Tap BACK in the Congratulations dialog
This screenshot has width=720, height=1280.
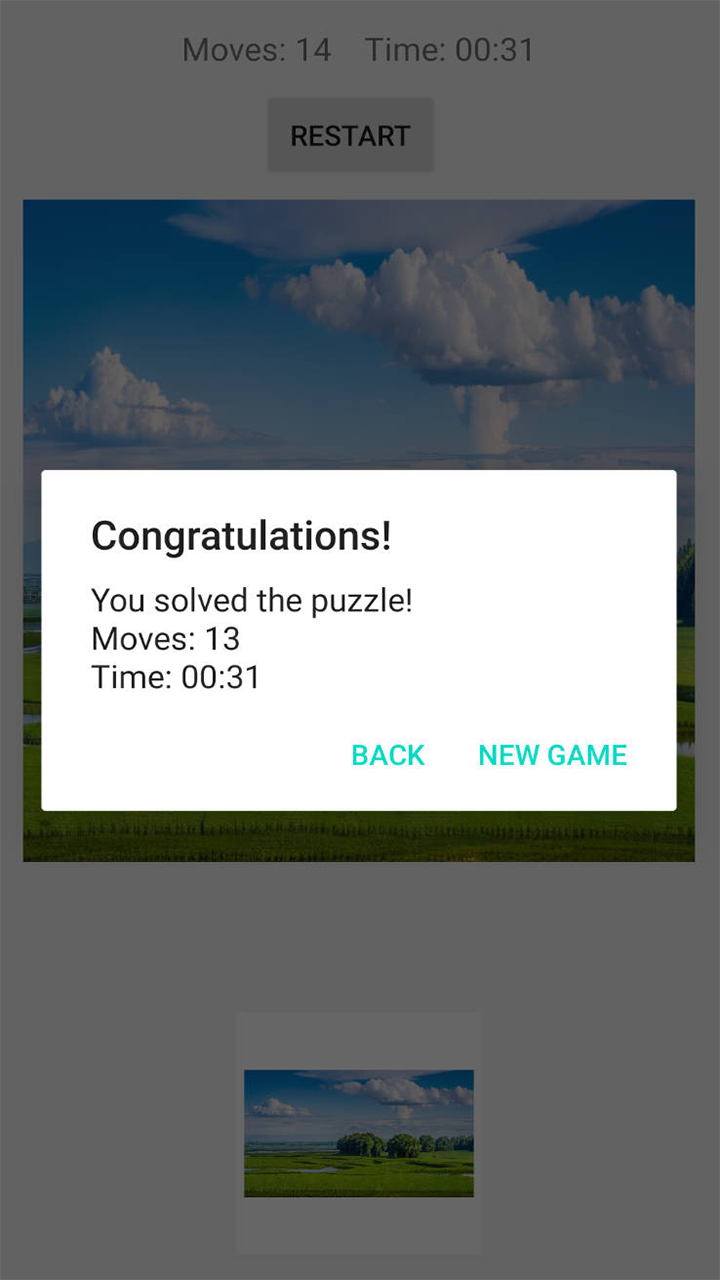388,755
